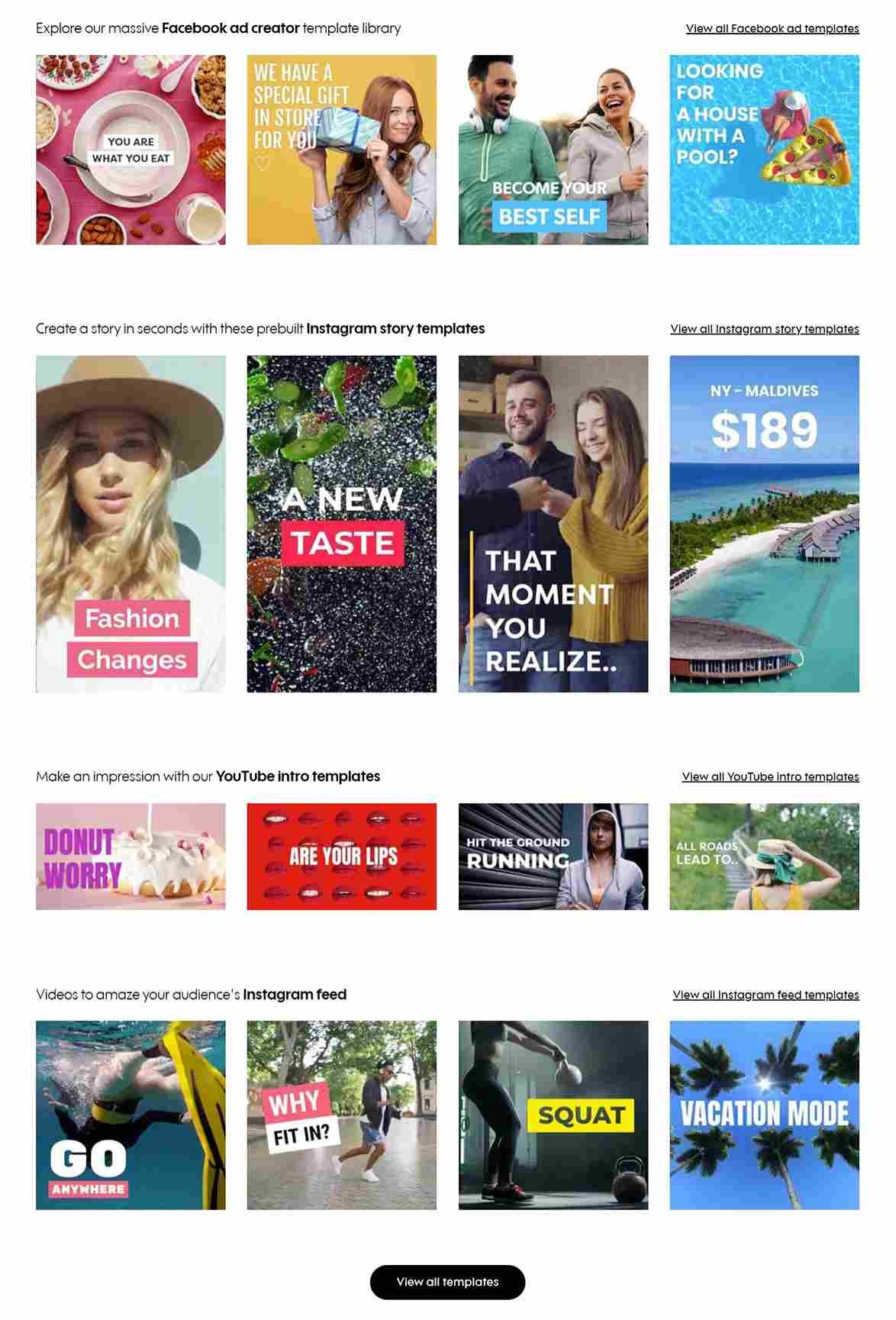Select the 'Are Your Lips' intro template
The image size is (896, 1320).
tap(342, 857)
